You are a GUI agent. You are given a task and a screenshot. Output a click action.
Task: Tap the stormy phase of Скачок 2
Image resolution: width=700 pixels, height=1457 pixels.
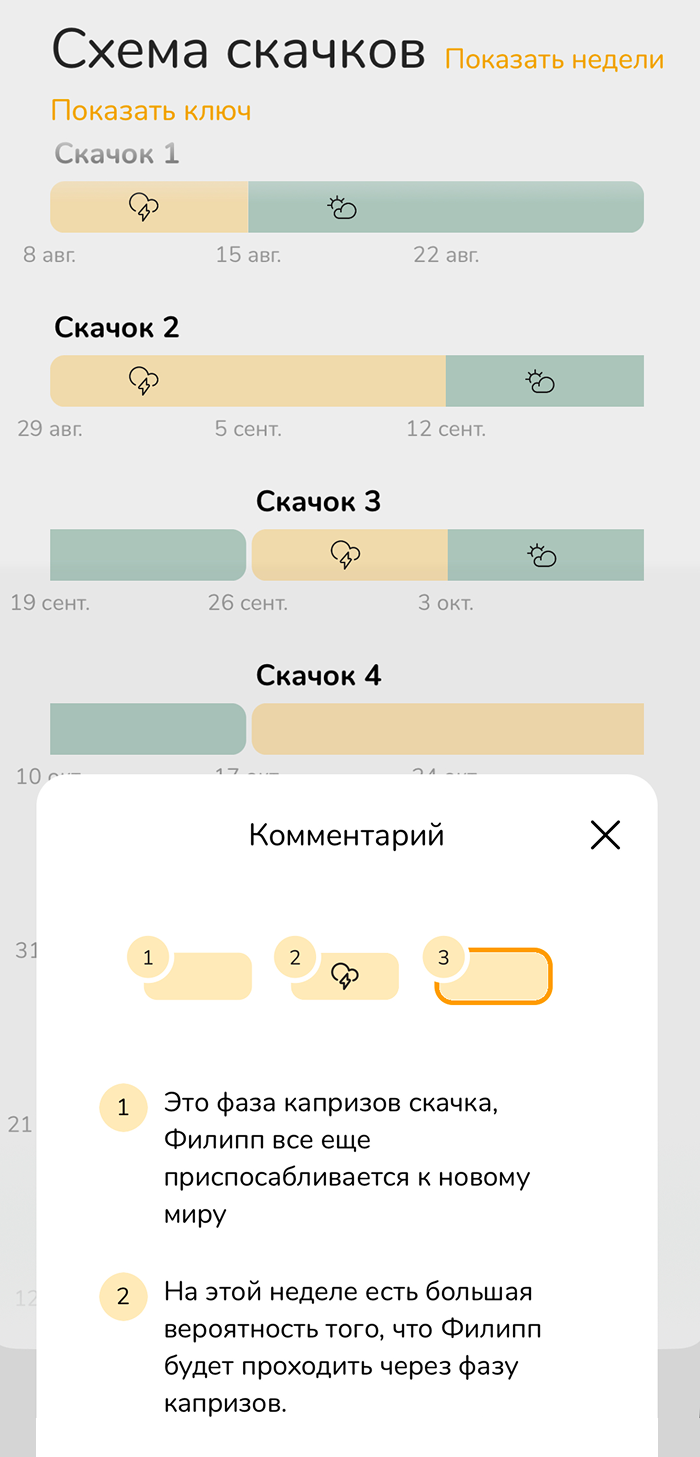pos(248,381)
